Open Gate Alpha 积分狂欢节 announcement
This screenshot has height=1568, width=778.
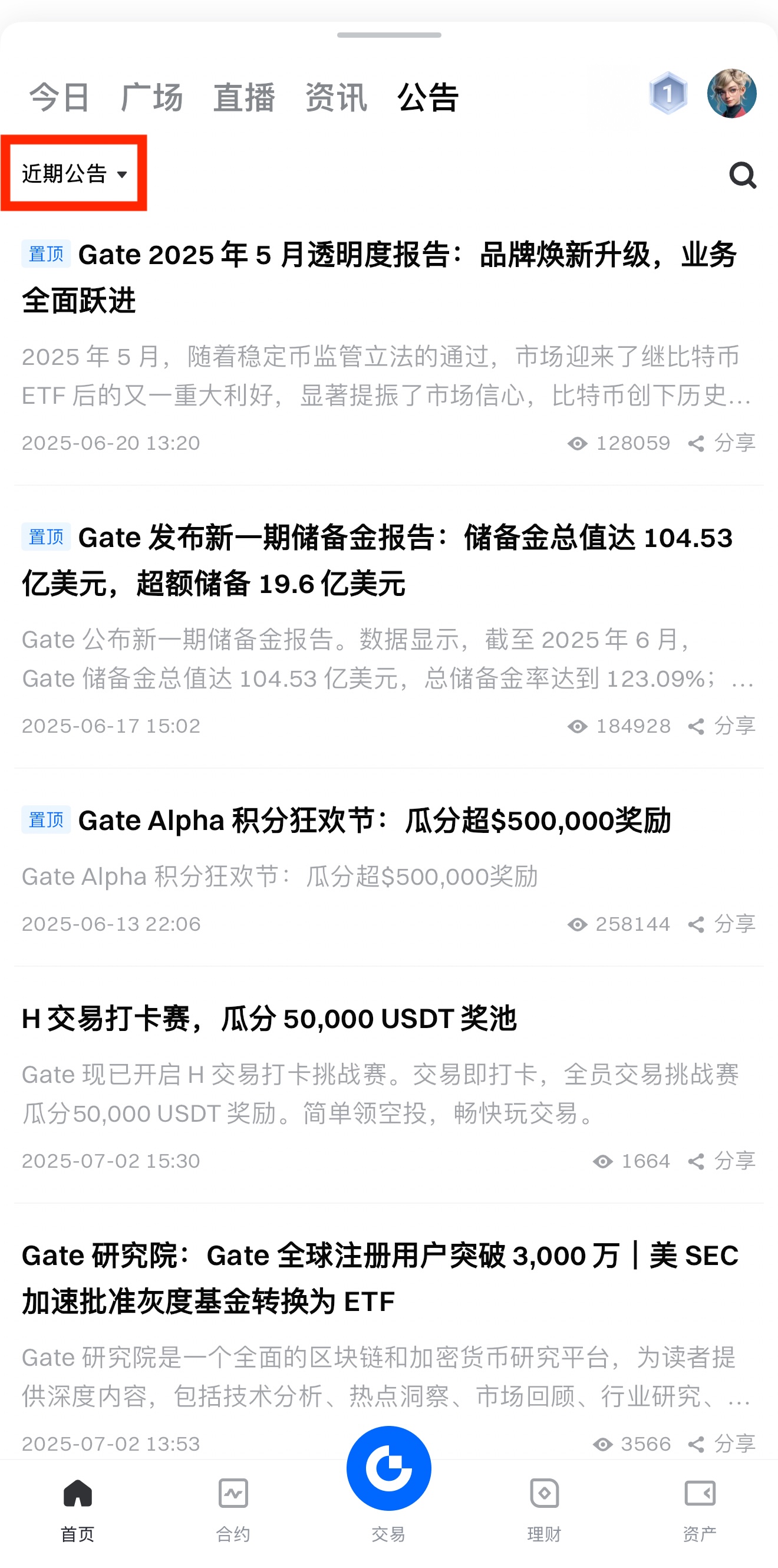[x=374, y=821]
